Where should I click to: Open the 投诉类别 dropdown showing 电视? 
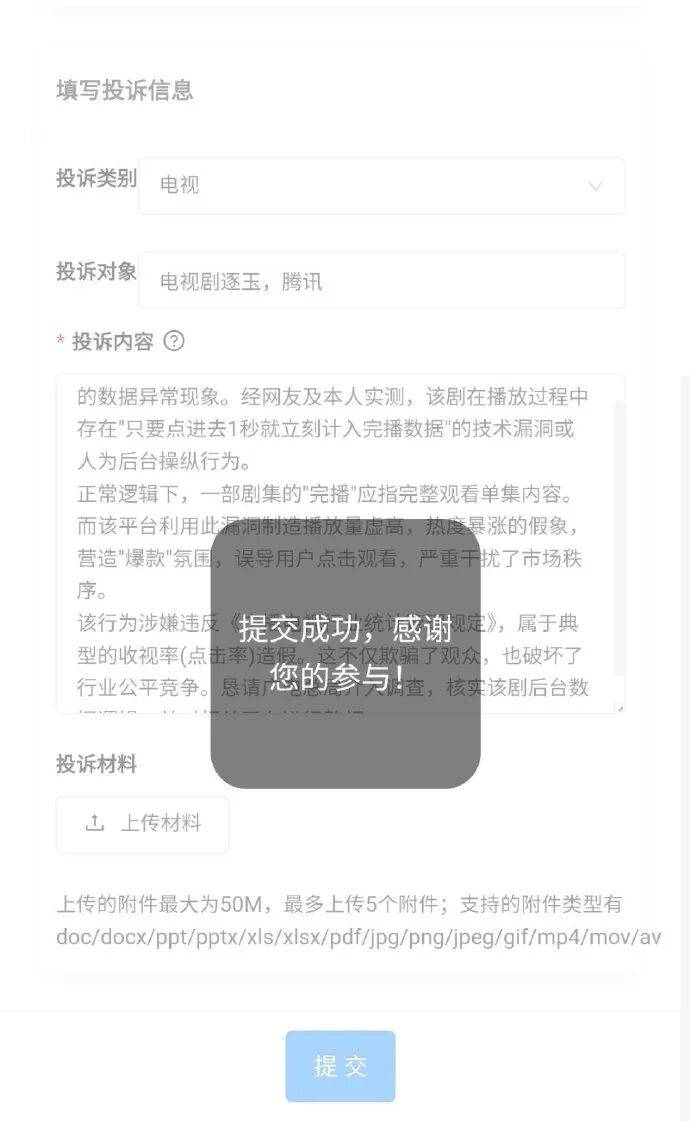click(x=381, y=186)
